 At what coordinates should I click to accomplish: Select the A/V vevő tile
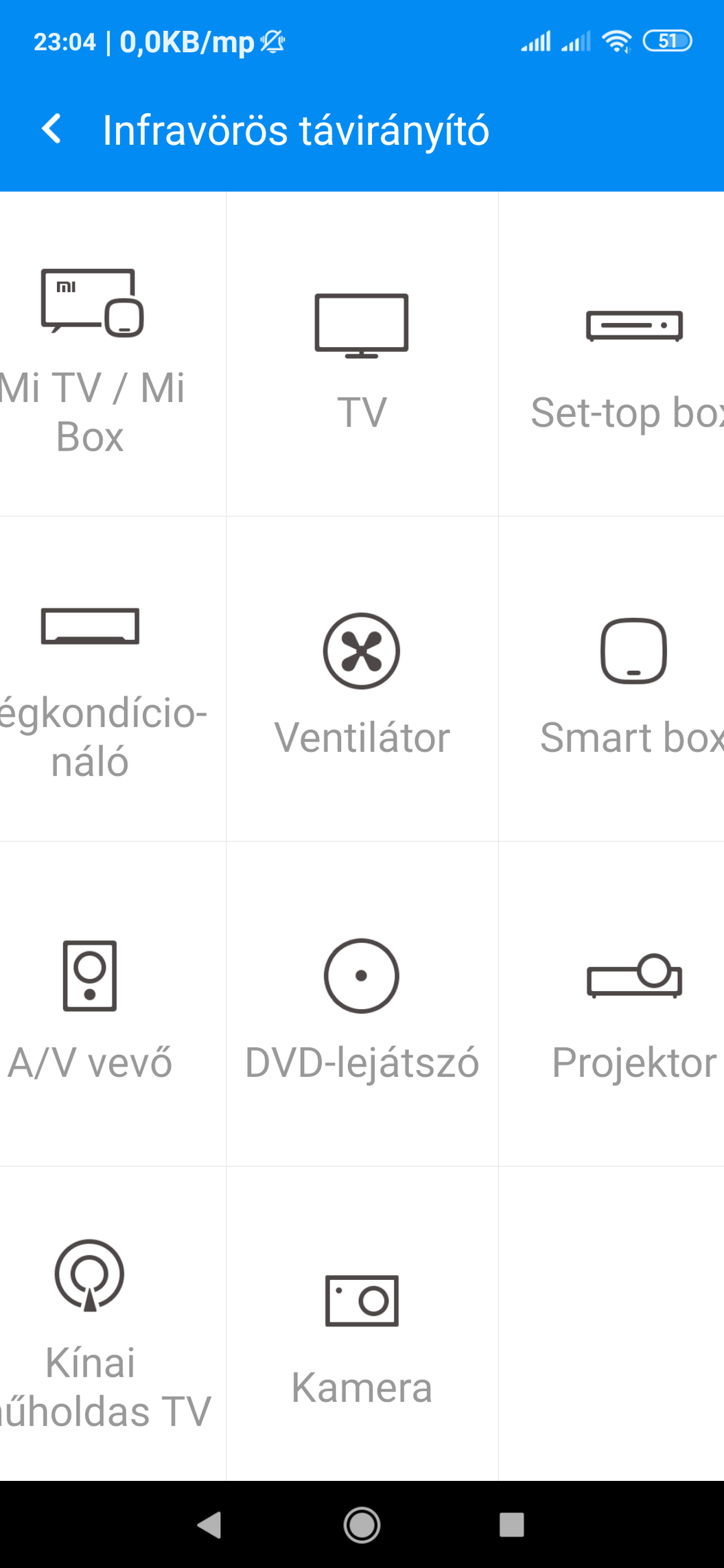click(113, 1004)
